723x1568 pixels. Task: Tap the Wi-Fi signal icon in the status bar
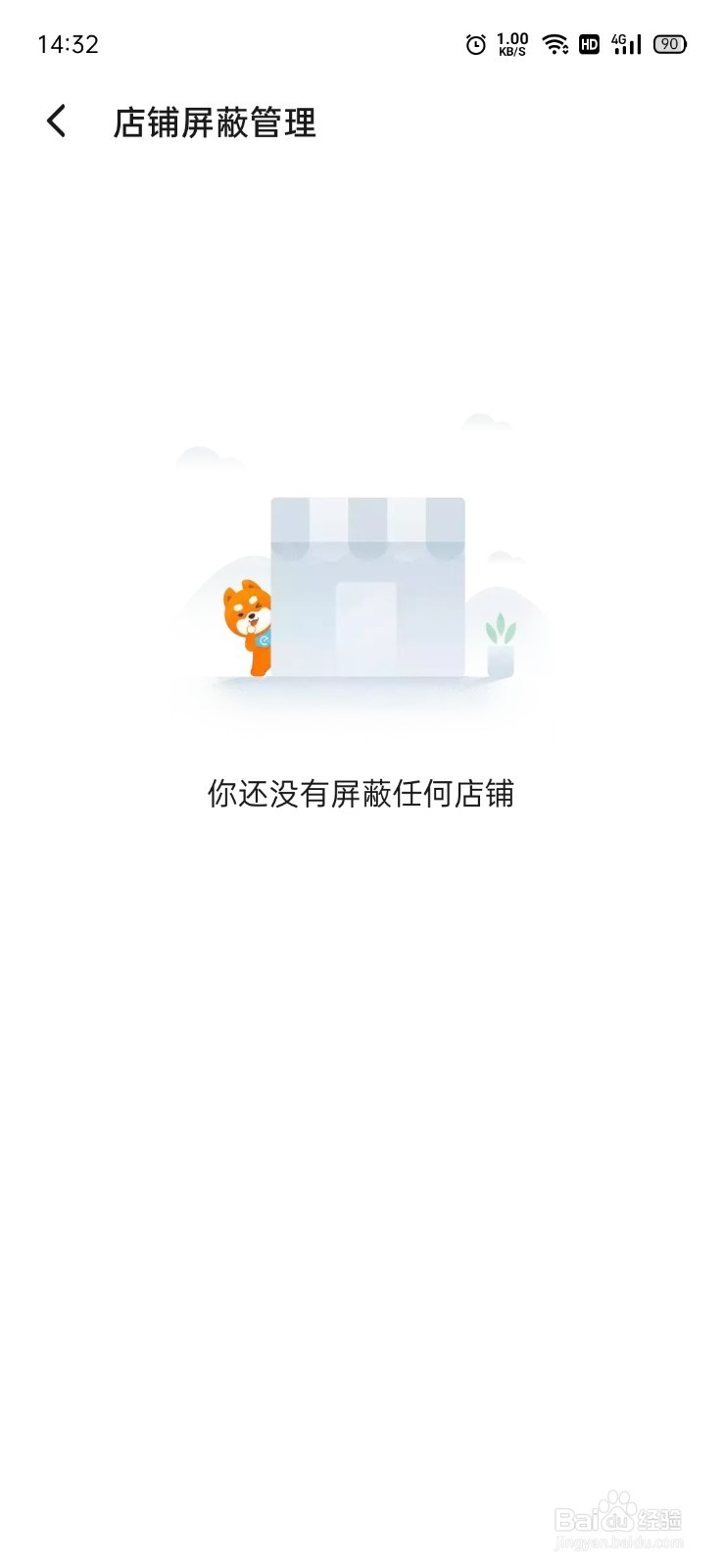(556, 44)
